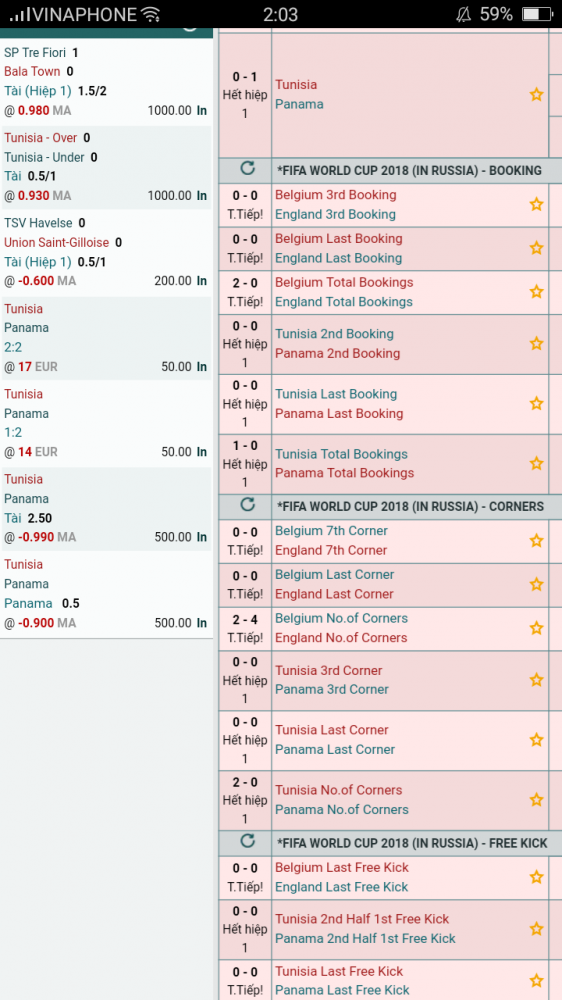562x1000 pixels.
Task: Refresh the World Cup Free Kick section
Action: coord(248,841)
